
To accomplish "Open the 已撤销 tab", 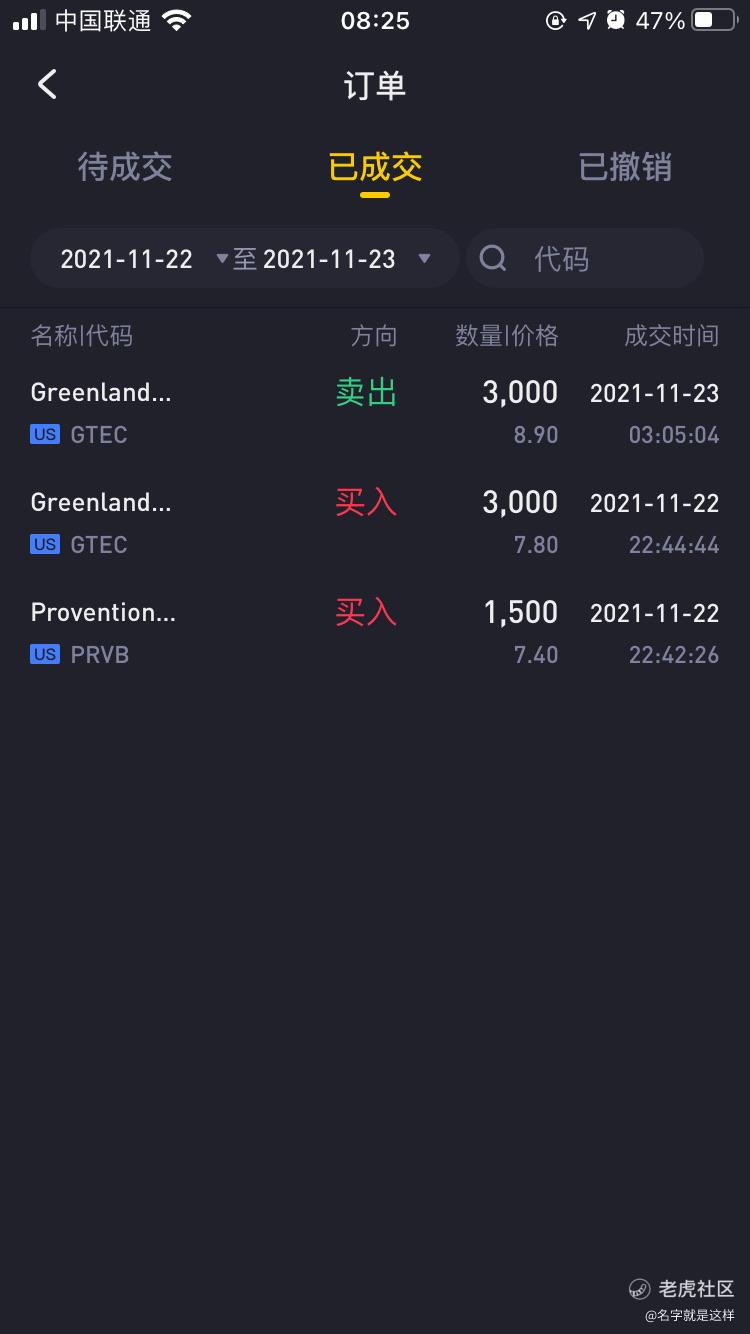I will click(x=625, y=167).
